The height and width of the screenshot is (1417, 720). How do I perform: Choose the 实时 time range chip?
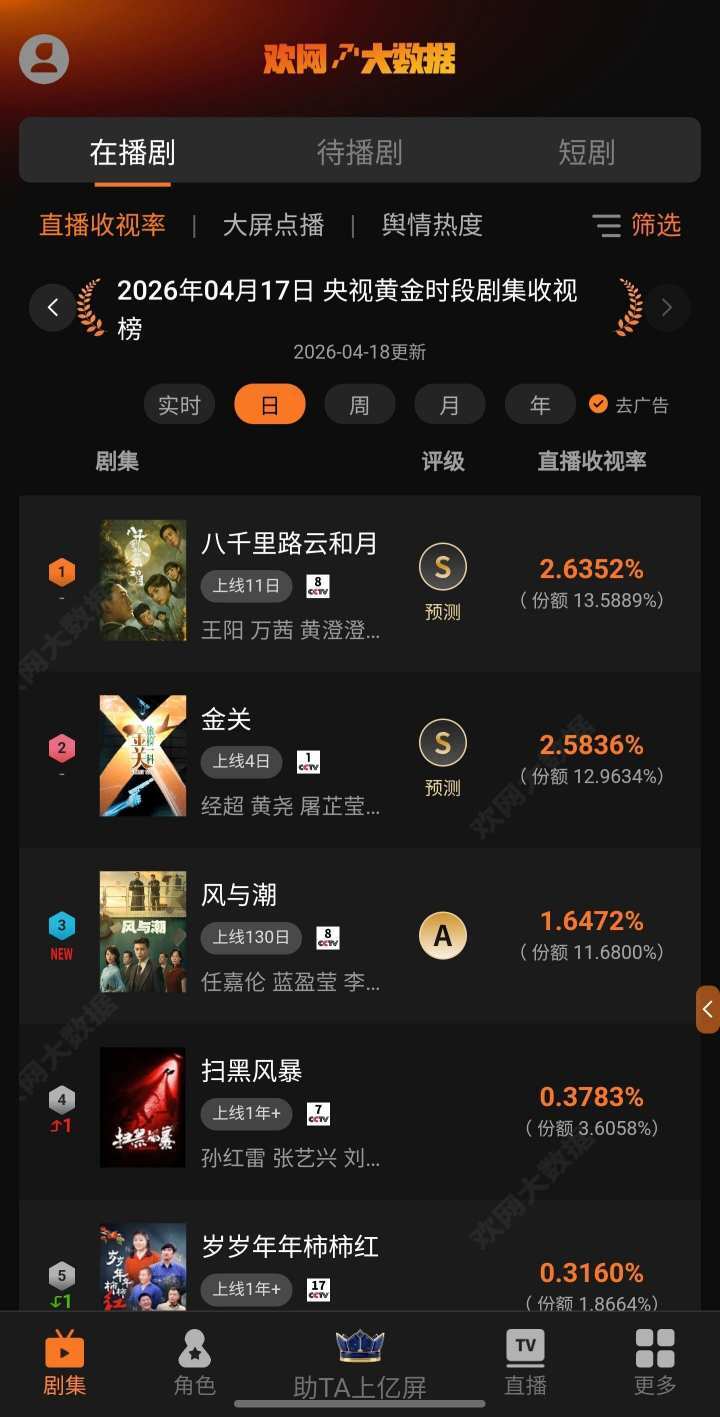179,405
